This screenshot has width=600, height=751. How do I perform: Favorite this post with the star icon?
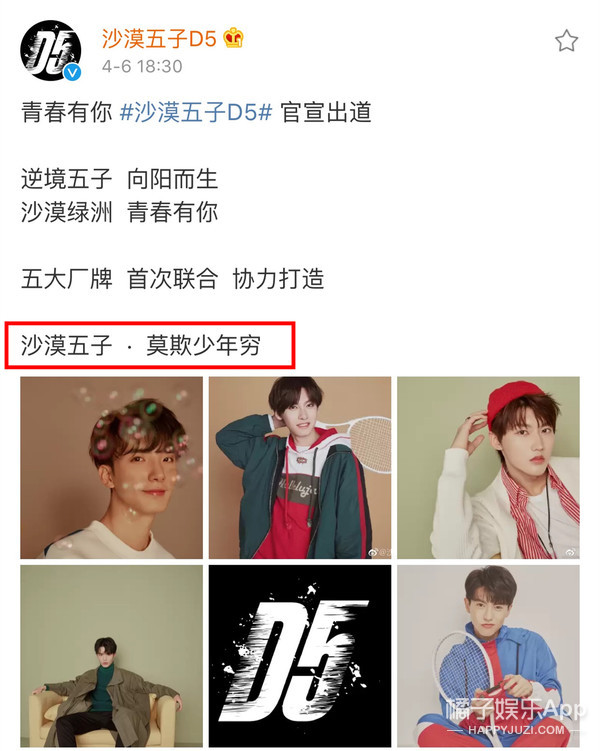566,41
